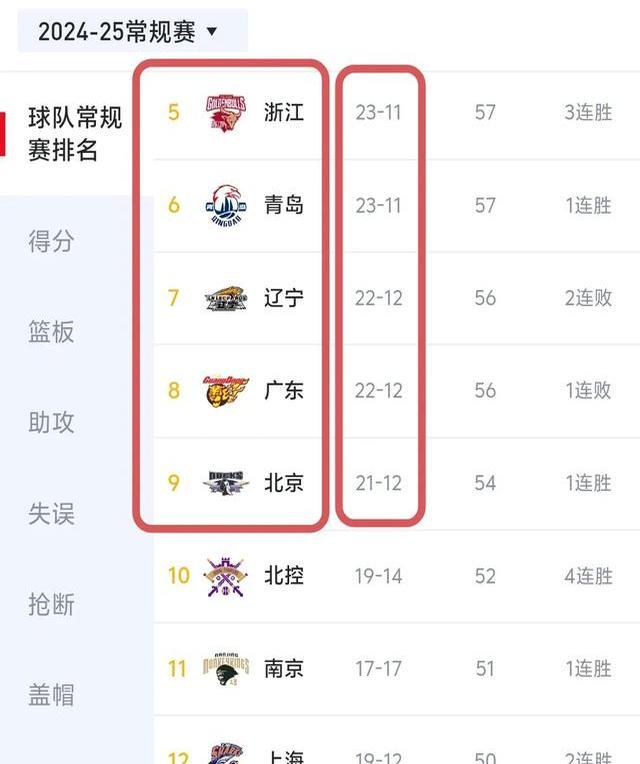Viewport: 640px width, 764px height.
Task: Tap the 北控 team row
Action: point(284,576)
